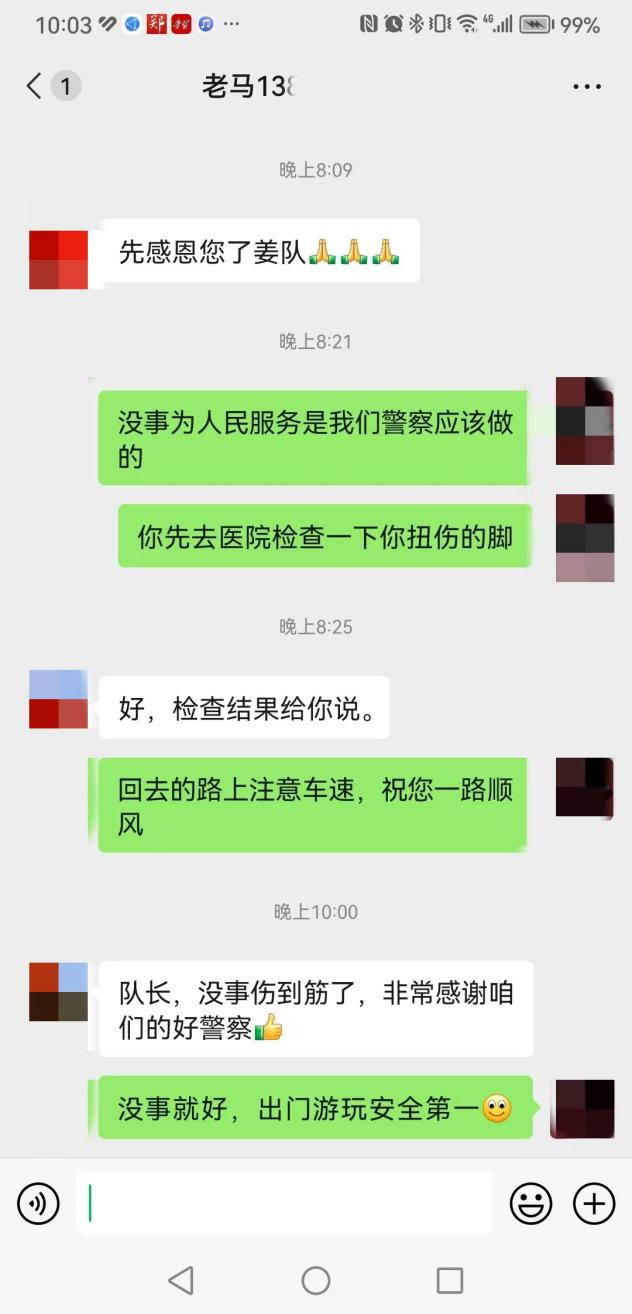632x1314 pixels.
Task: Open avatar beside '先感恩您了姜队' message
Action: 58,260
